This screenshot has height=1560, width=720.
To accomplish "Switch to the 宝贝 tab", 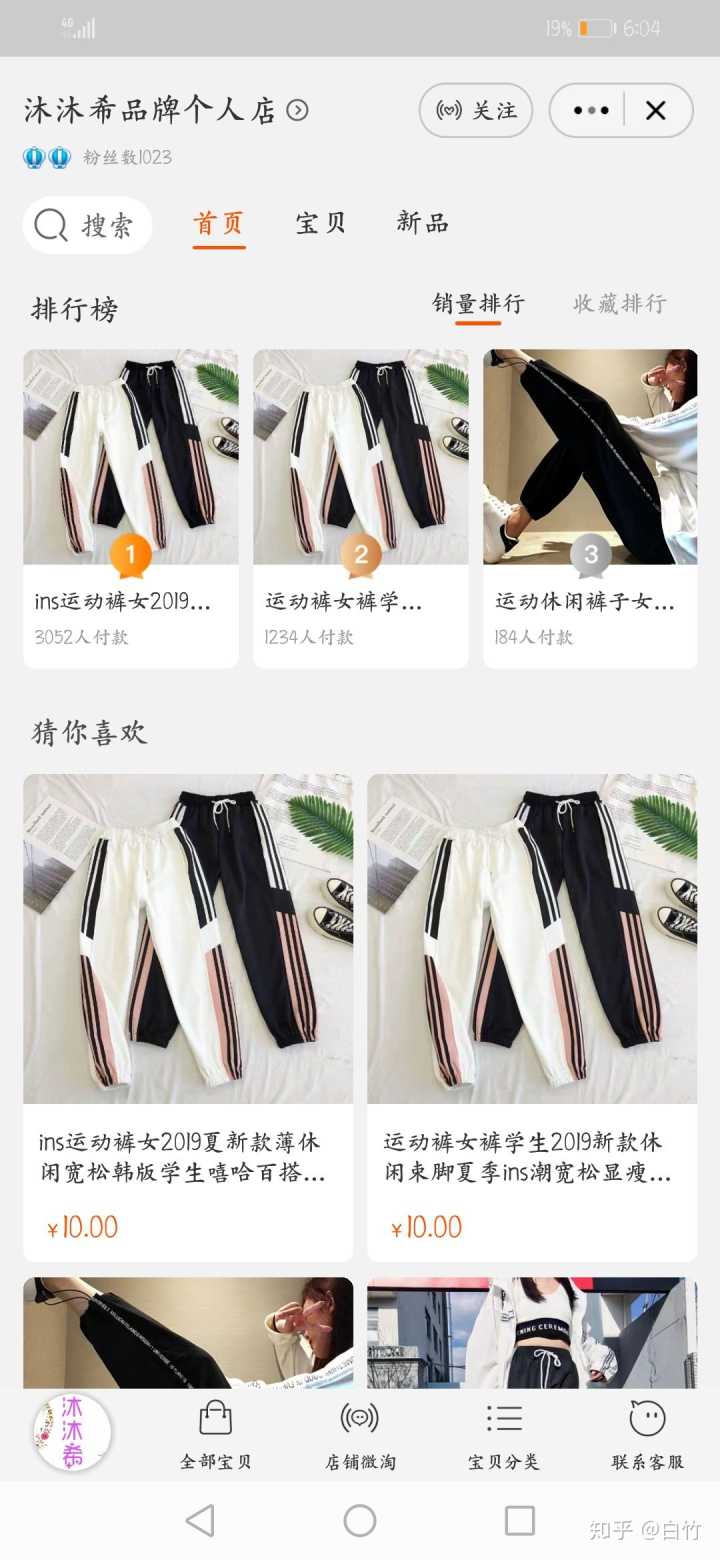I will (320, 223).
